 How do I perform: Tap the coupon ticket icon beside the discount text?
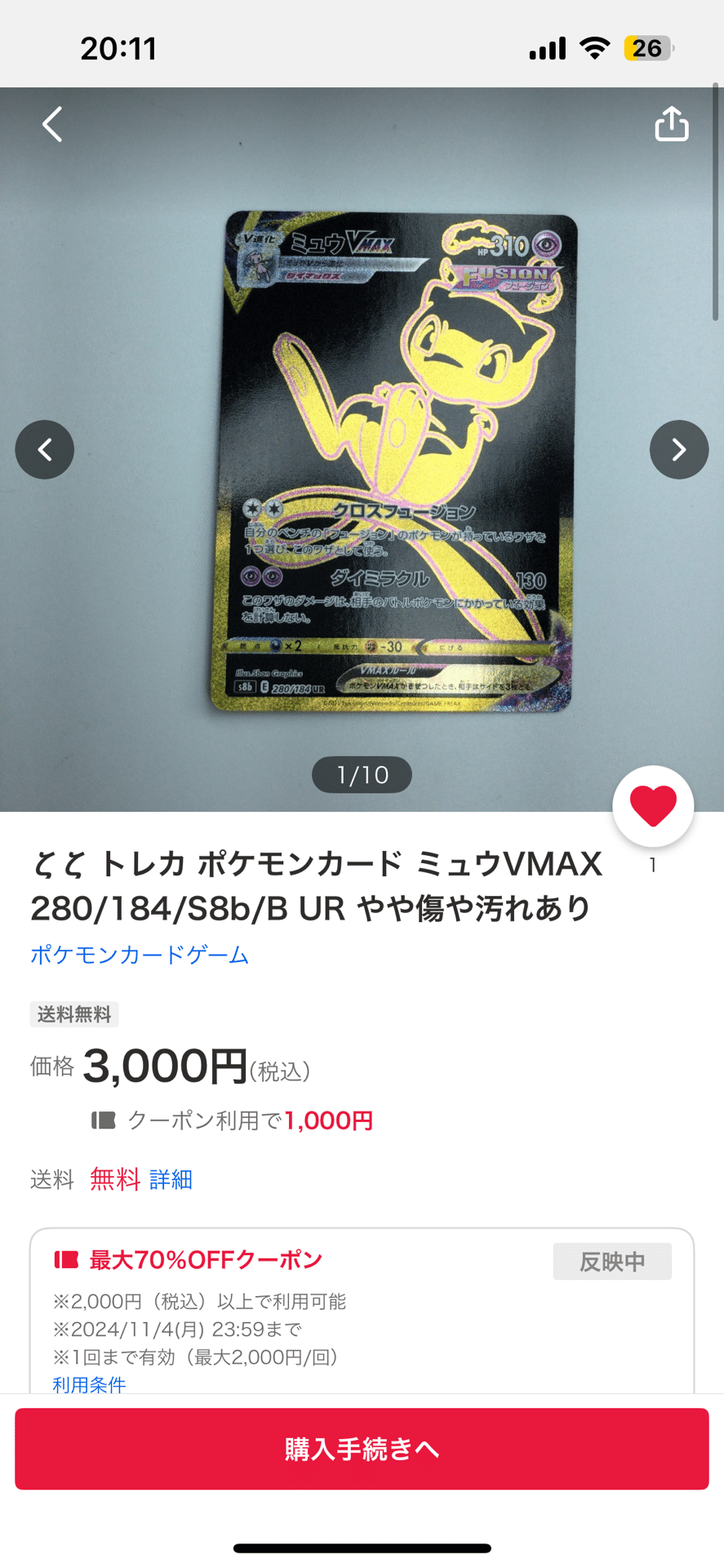point(104,1120)
